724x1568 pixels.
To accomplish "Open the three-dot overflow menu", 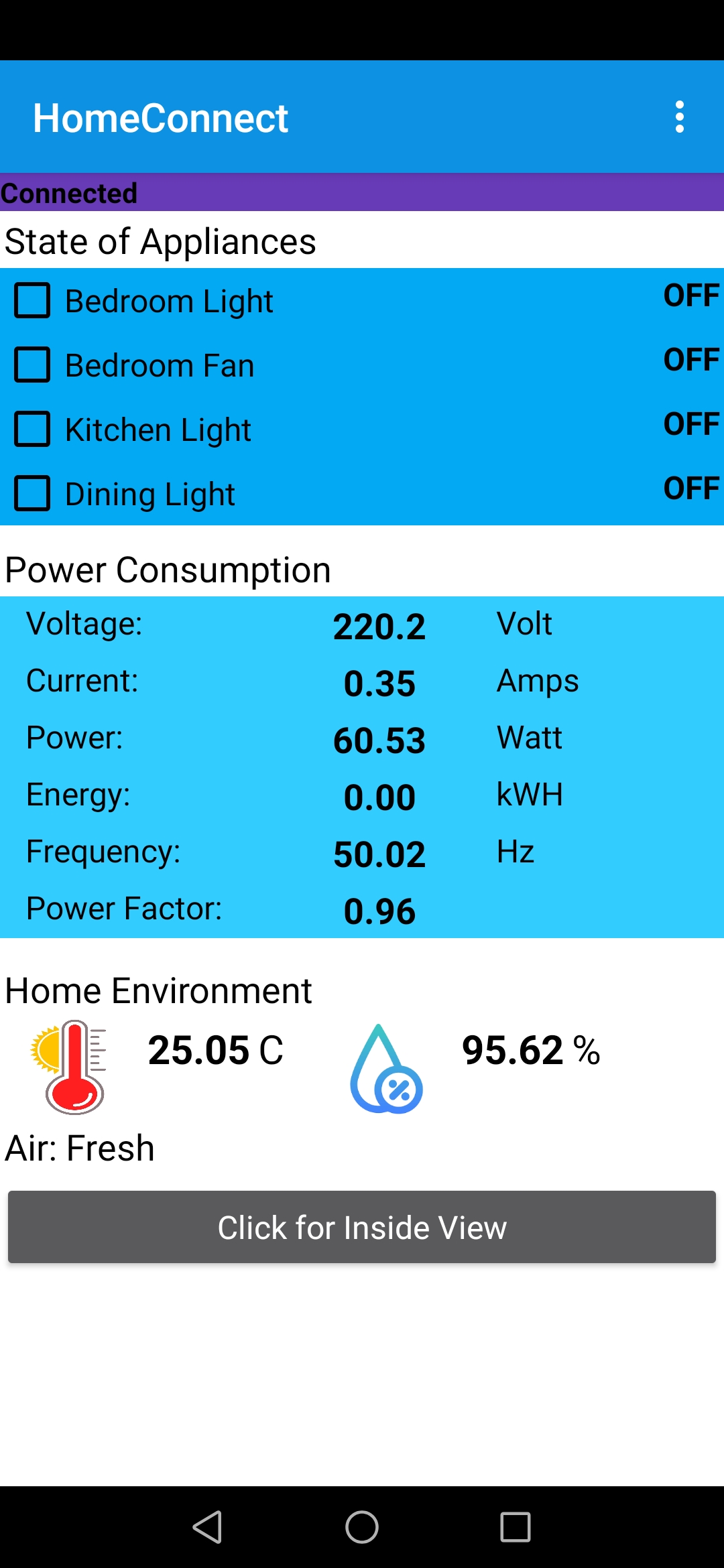I will 681,117.
